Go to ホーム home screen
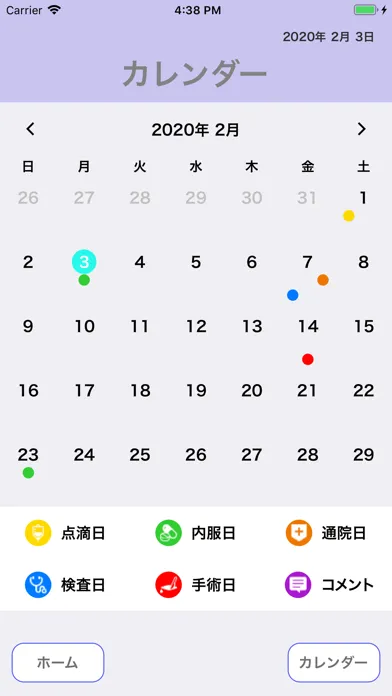 click(x=58, y=662)
